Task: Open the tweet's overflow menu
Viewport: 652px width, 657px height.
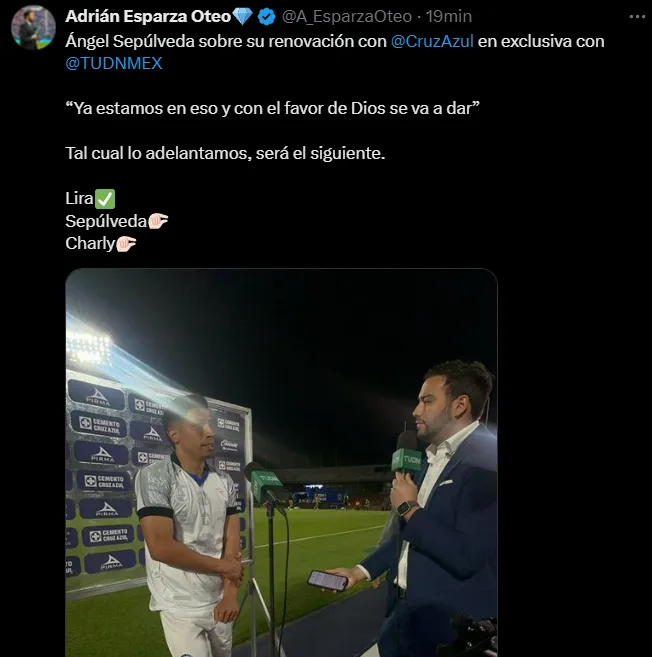Action: coord(637,17)
